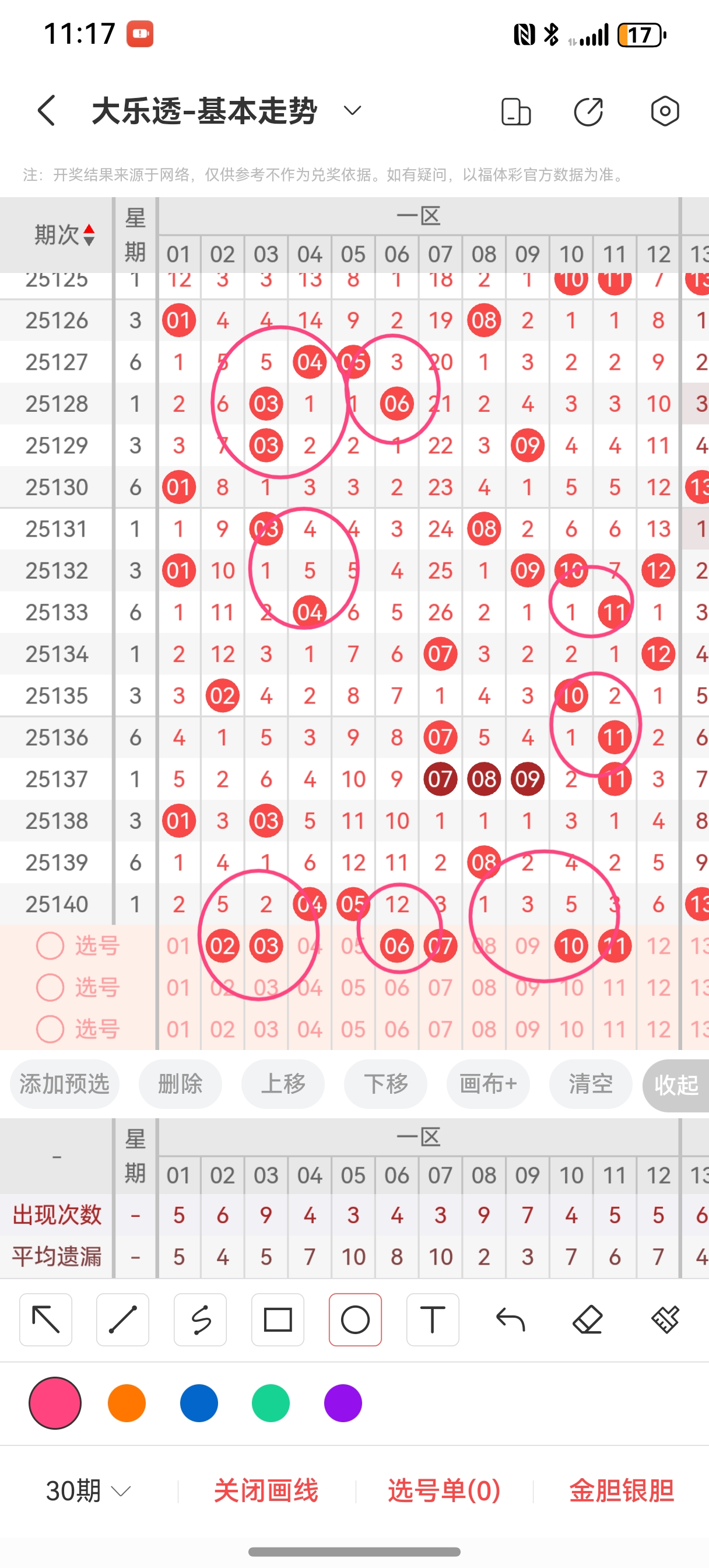Pick the purple drawing color swatch
The width and height of the screenshot is (709, 1568).
tap(343, 1402)
